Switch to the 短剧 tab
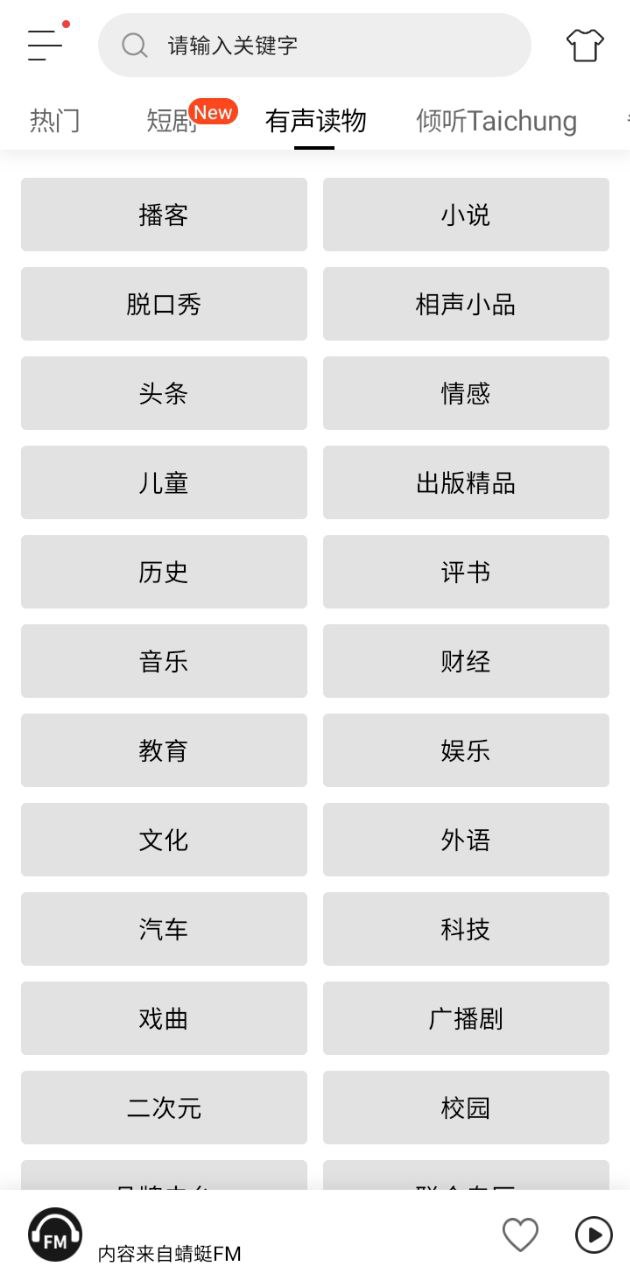This screenshot has height=1280, width=630. click(x=172, y=121)
